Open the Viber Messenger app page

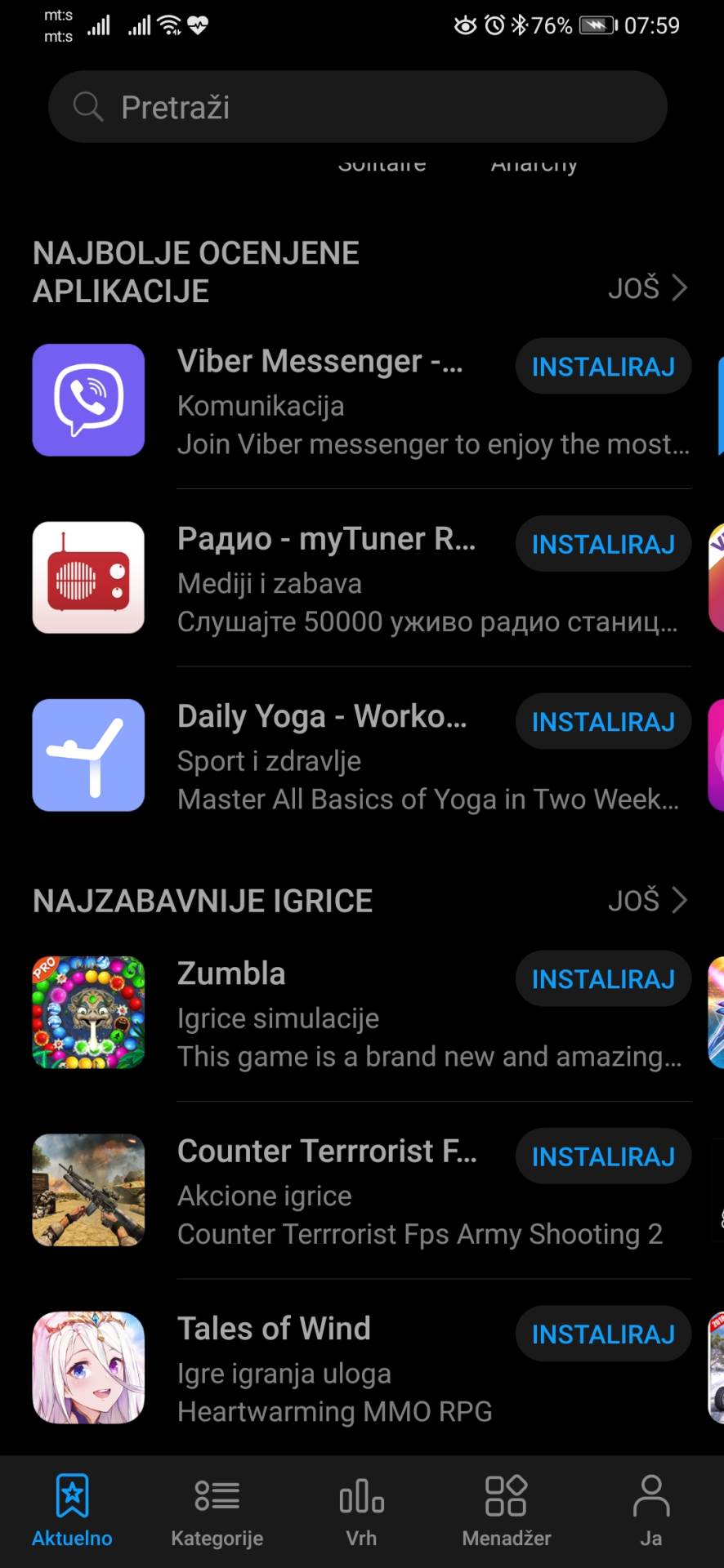tap(320, 362)
